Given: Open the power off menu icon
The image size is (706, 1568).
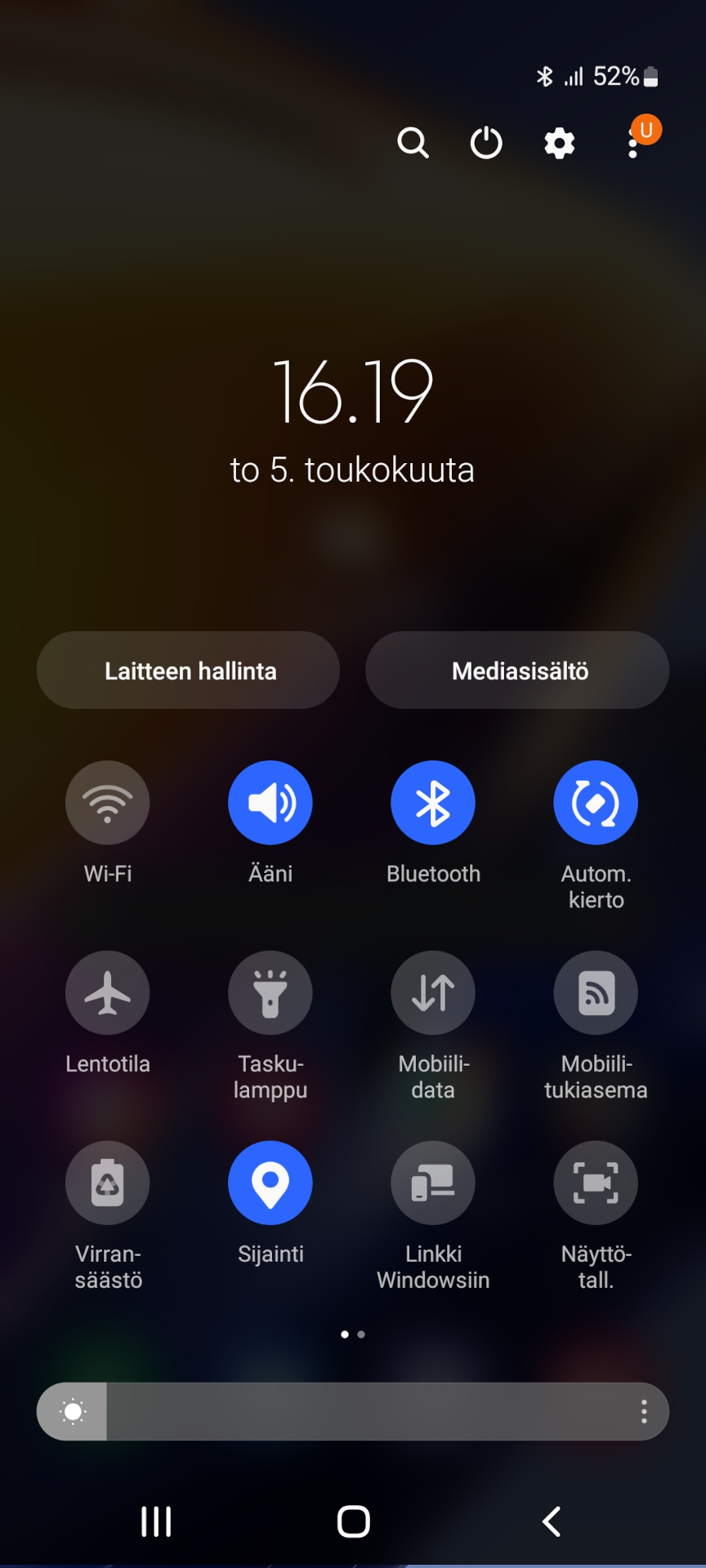Looking at the screenshot, I should tap(486, 143).
